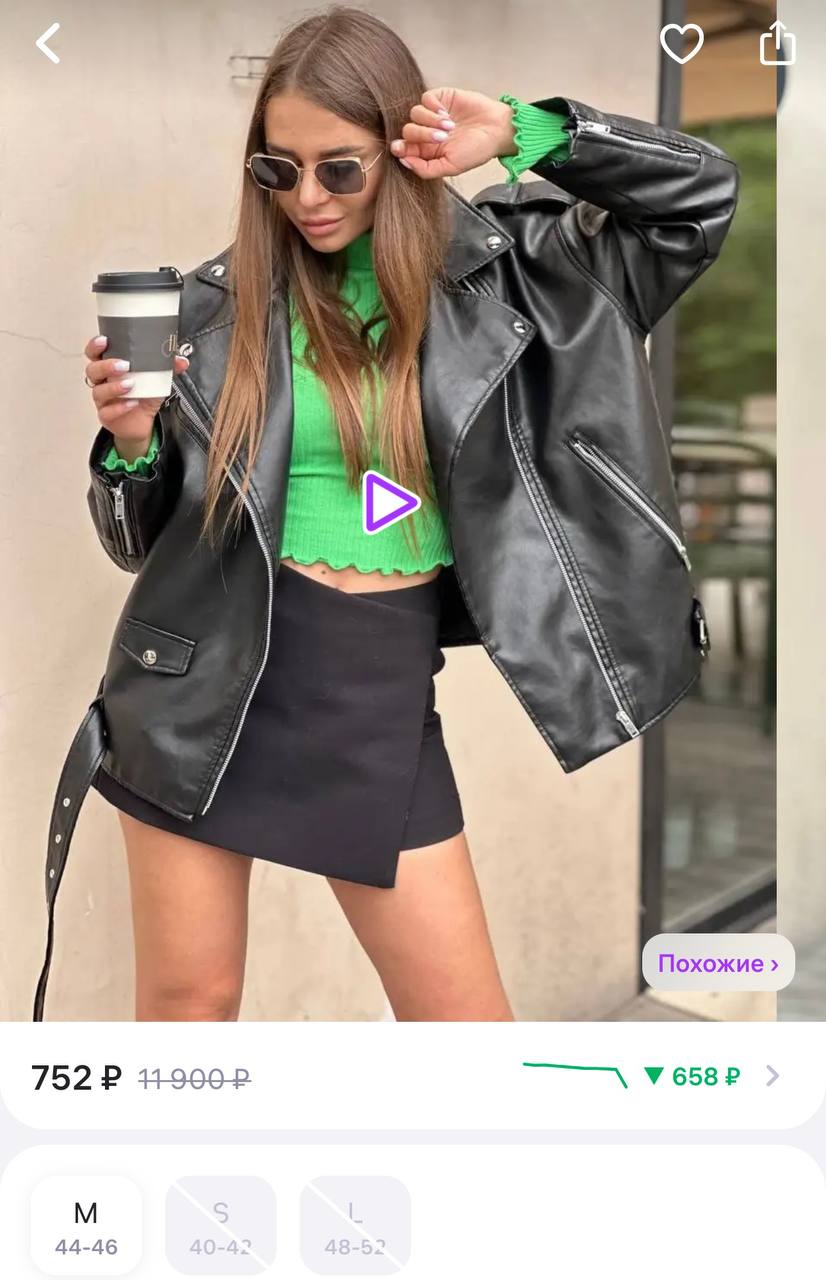Select size M 44-46
Image resolution: width=826 pixels, height=1280 pixels.
[x=86, y=1228]
